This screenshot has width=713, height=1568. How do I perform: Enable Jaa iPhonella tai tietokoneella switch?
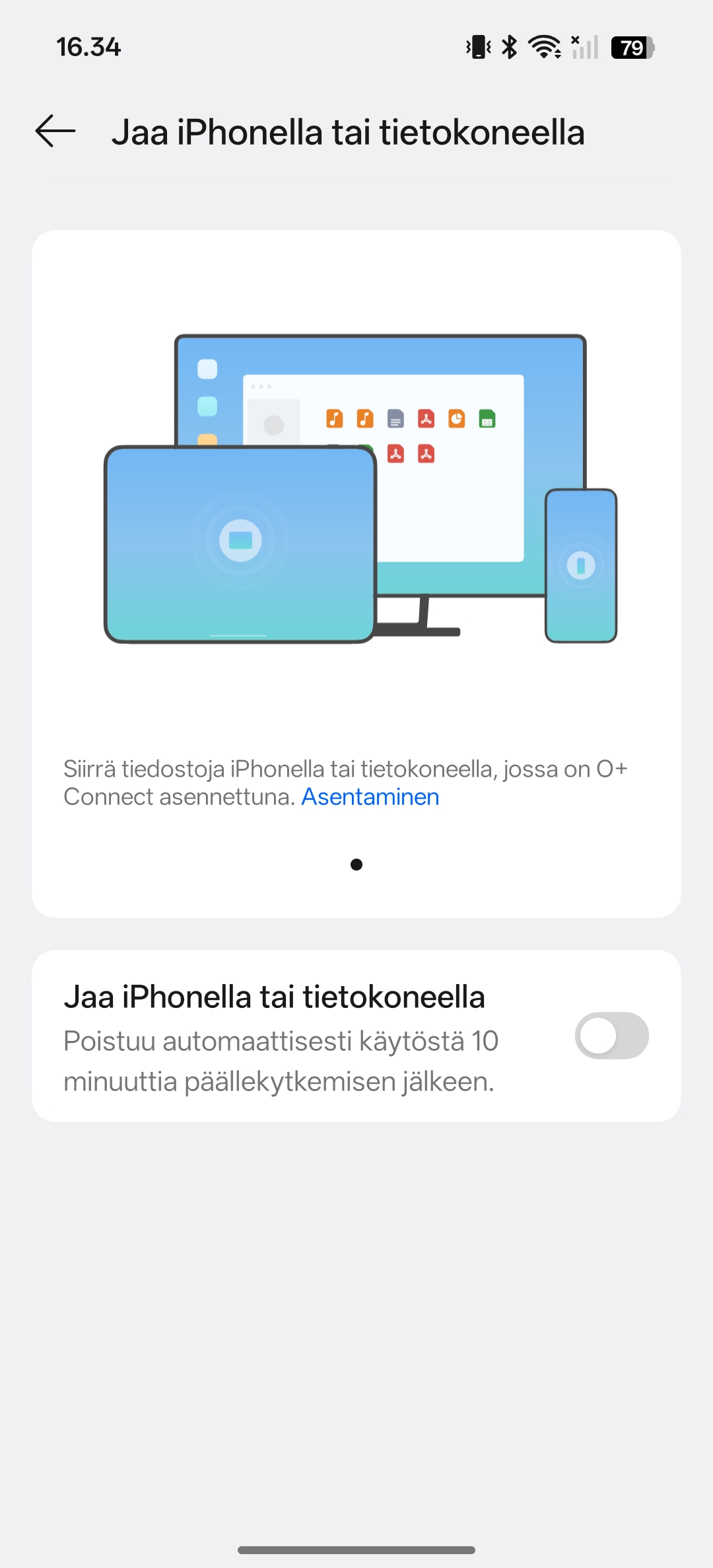coord(611,1036)
